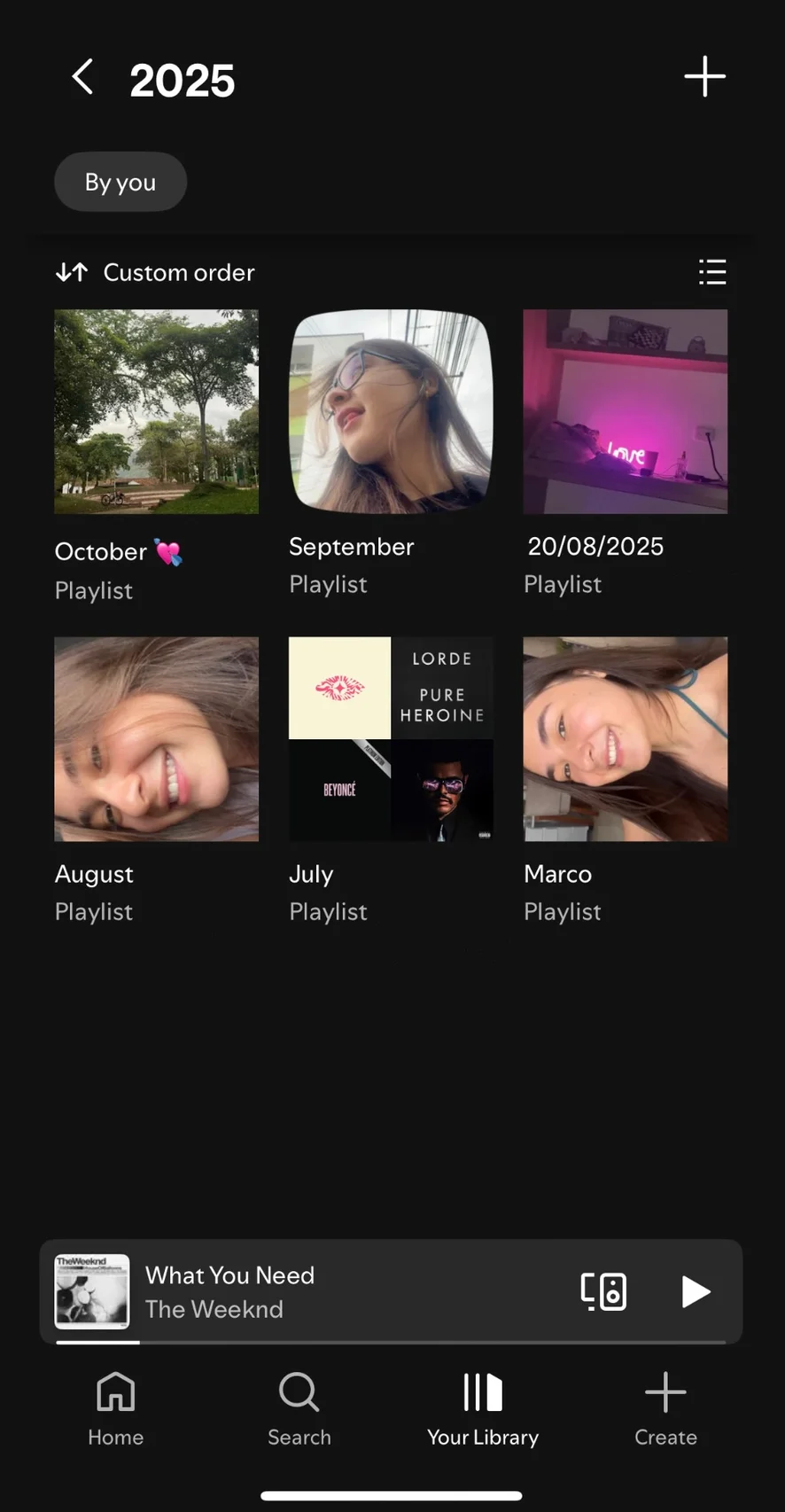Viewport: 785px width, 1512px height.
Task: Change the Custom order sorting
Action: [x=156, y=272]
